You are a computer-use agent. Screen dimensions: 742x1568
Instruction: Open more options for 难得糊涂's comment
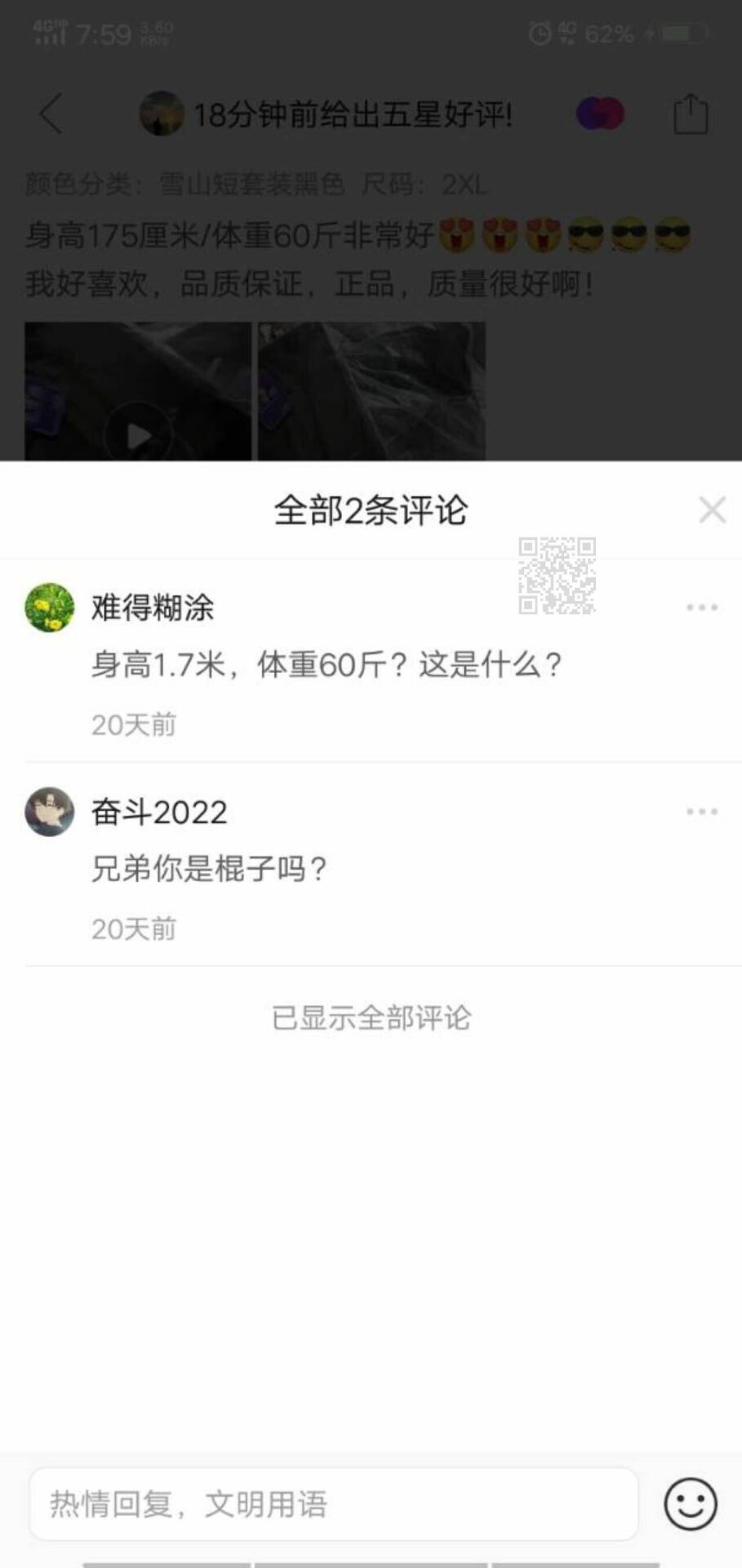click(701, 608)
